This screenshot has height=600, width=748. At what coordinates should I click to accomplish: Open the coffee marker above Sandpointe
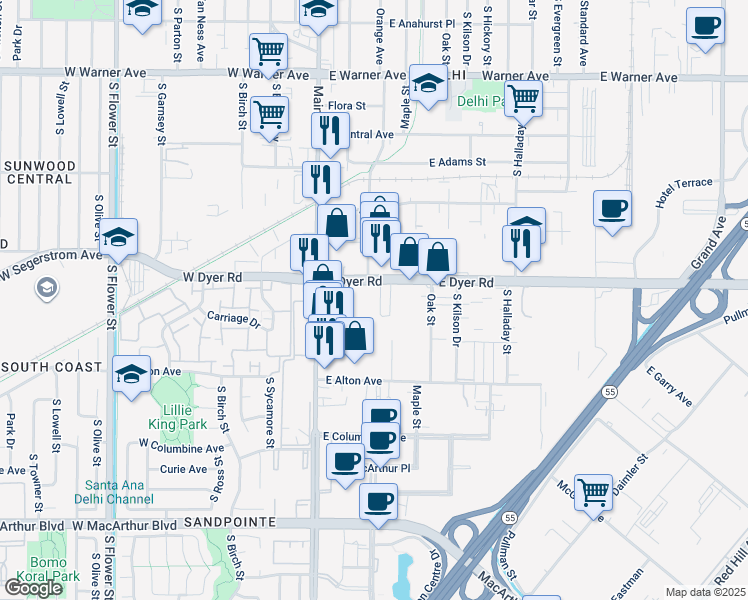pyautogui.click(x=378, y=503)
